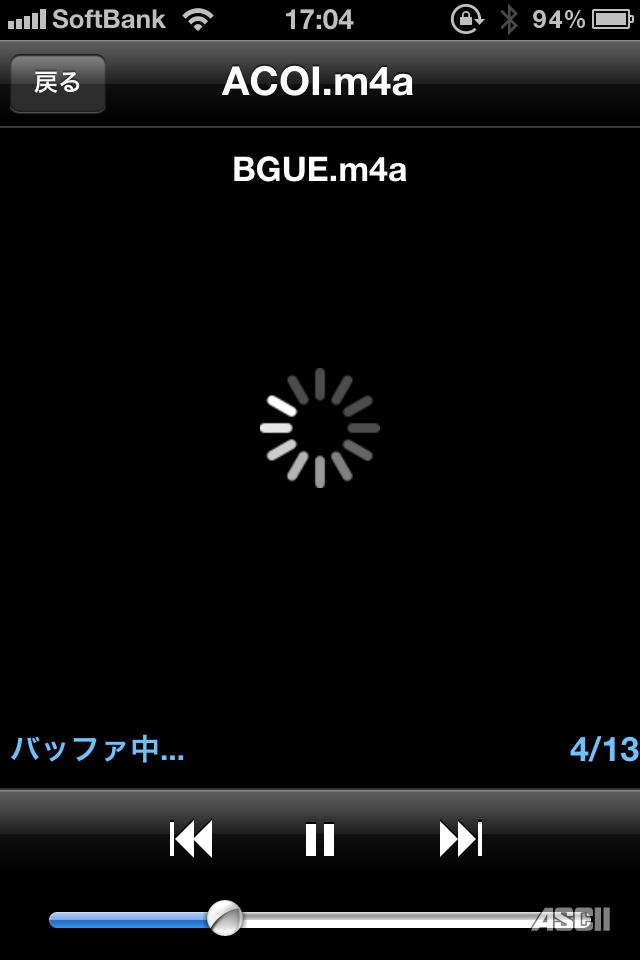The height and width of the screenshot is (960, 640).
Task: Skip to the next track
Action: tap(460, 839)
